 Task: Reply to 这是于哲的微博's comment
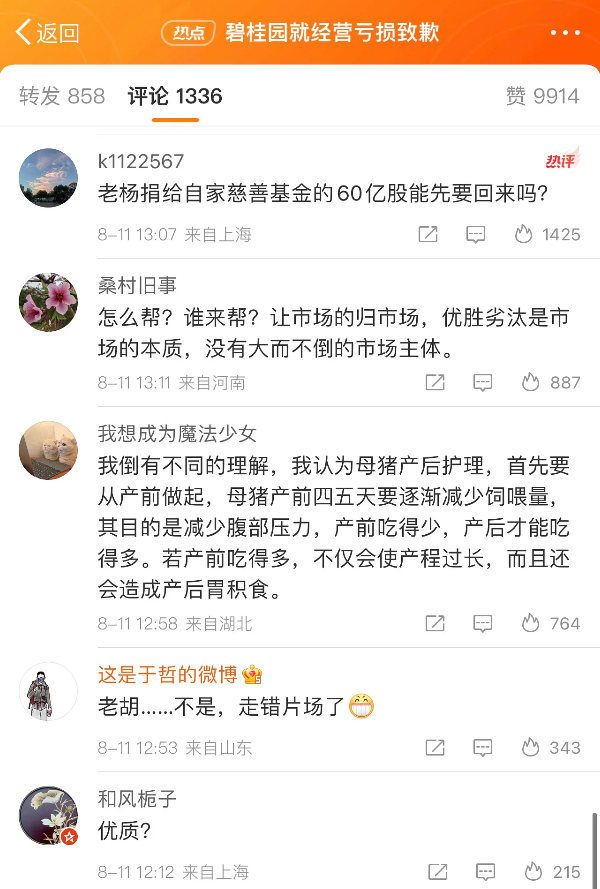point(483,747)
